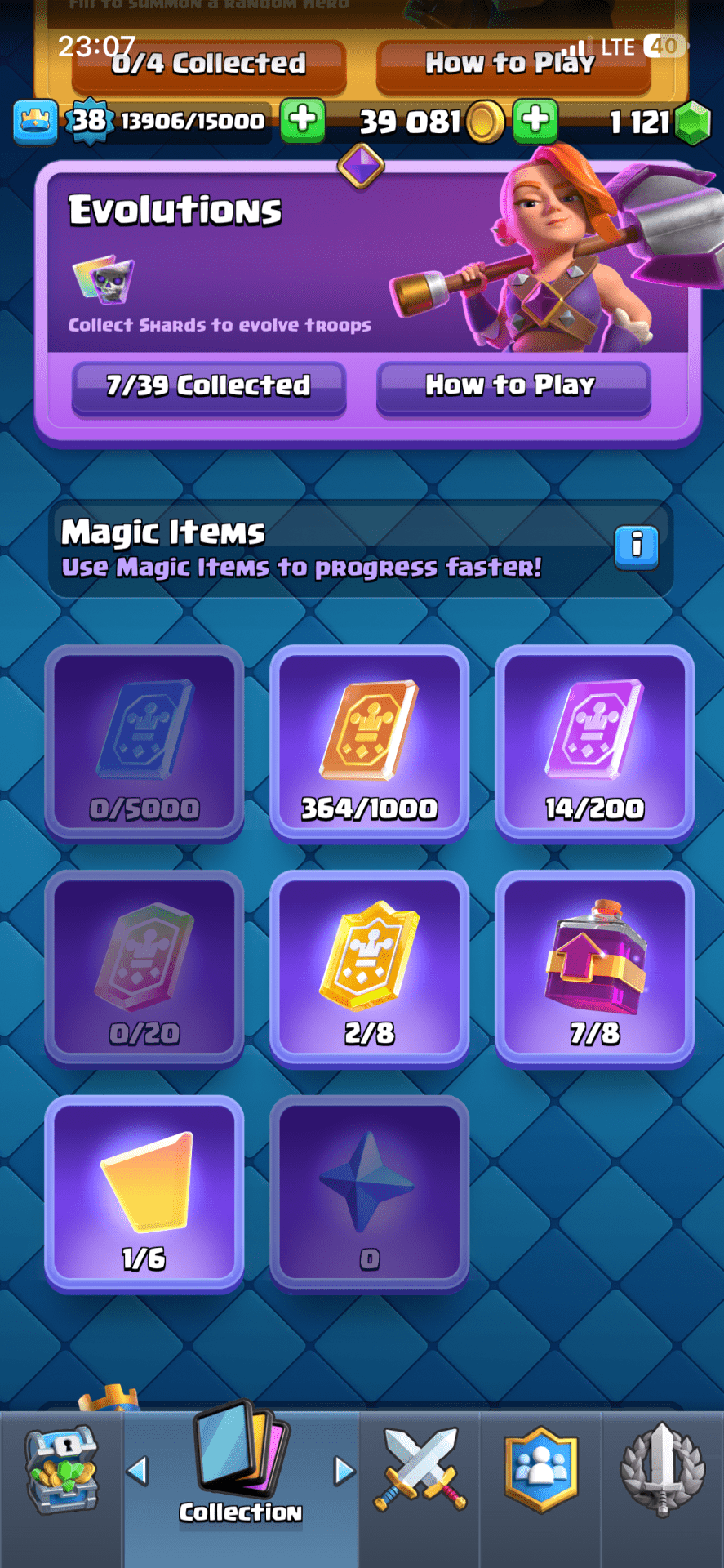
Task: Add more gold coins
Action: [x=535, y=120]
